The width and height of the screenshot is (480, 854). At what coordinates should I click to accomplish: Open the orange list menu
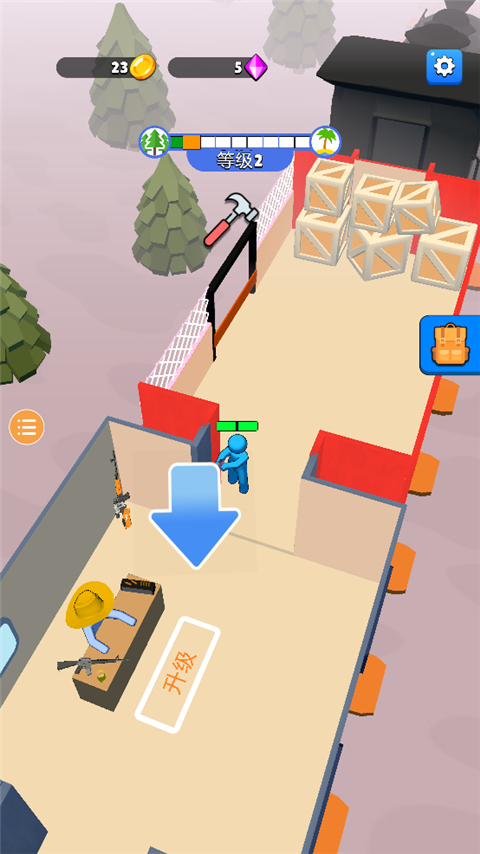click(x=27, y=427)
